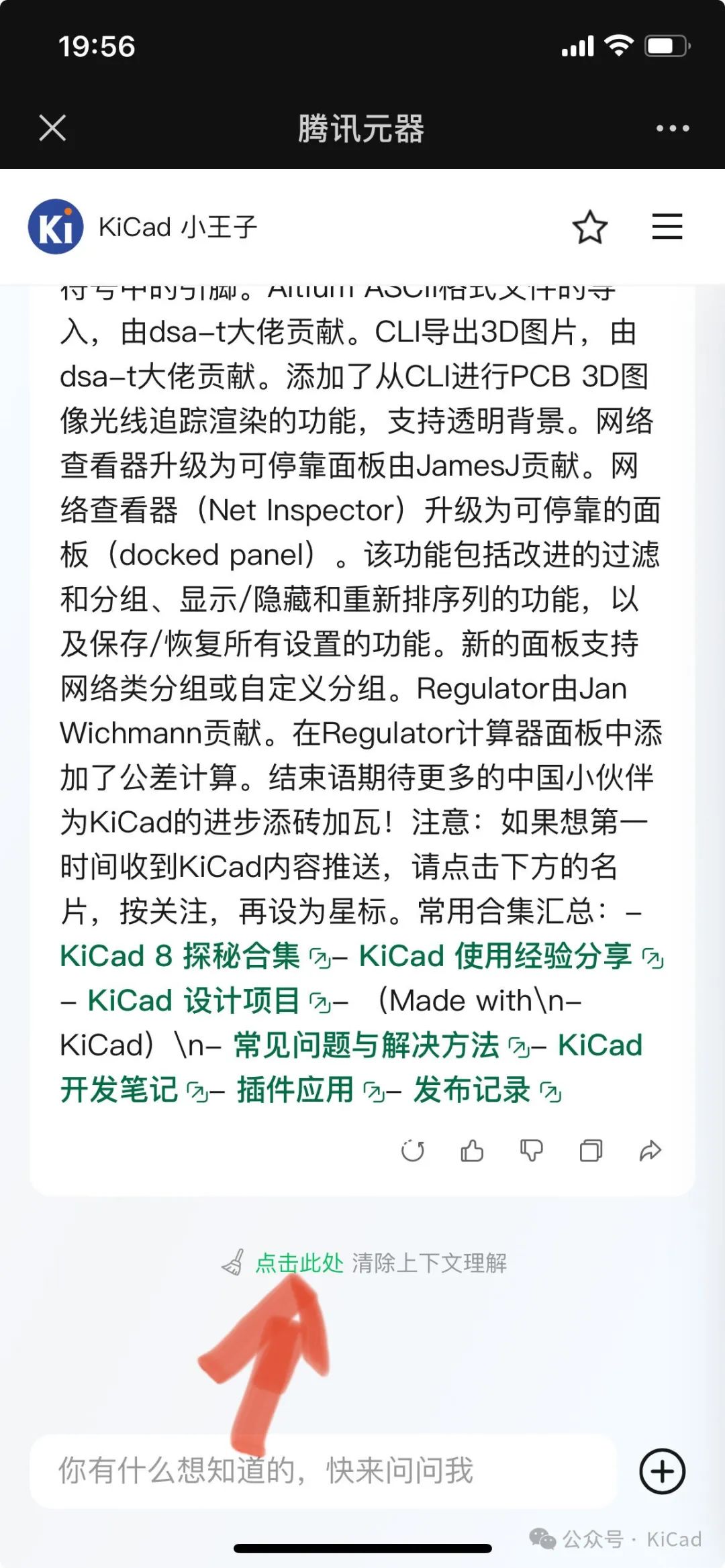725x1568 pixels.
Task: Open the three-dot overflow menu
Action: [x=672, y=128]
